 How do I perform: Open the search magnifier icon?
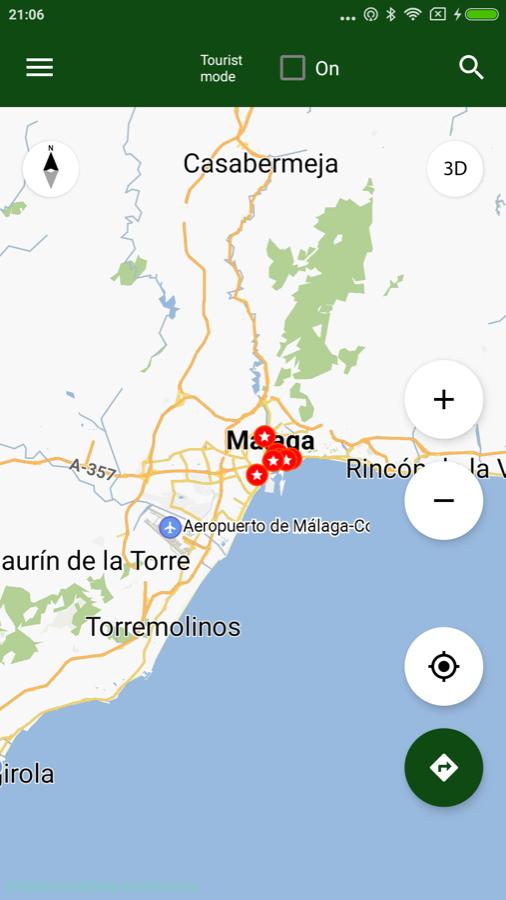click(471, 68)
